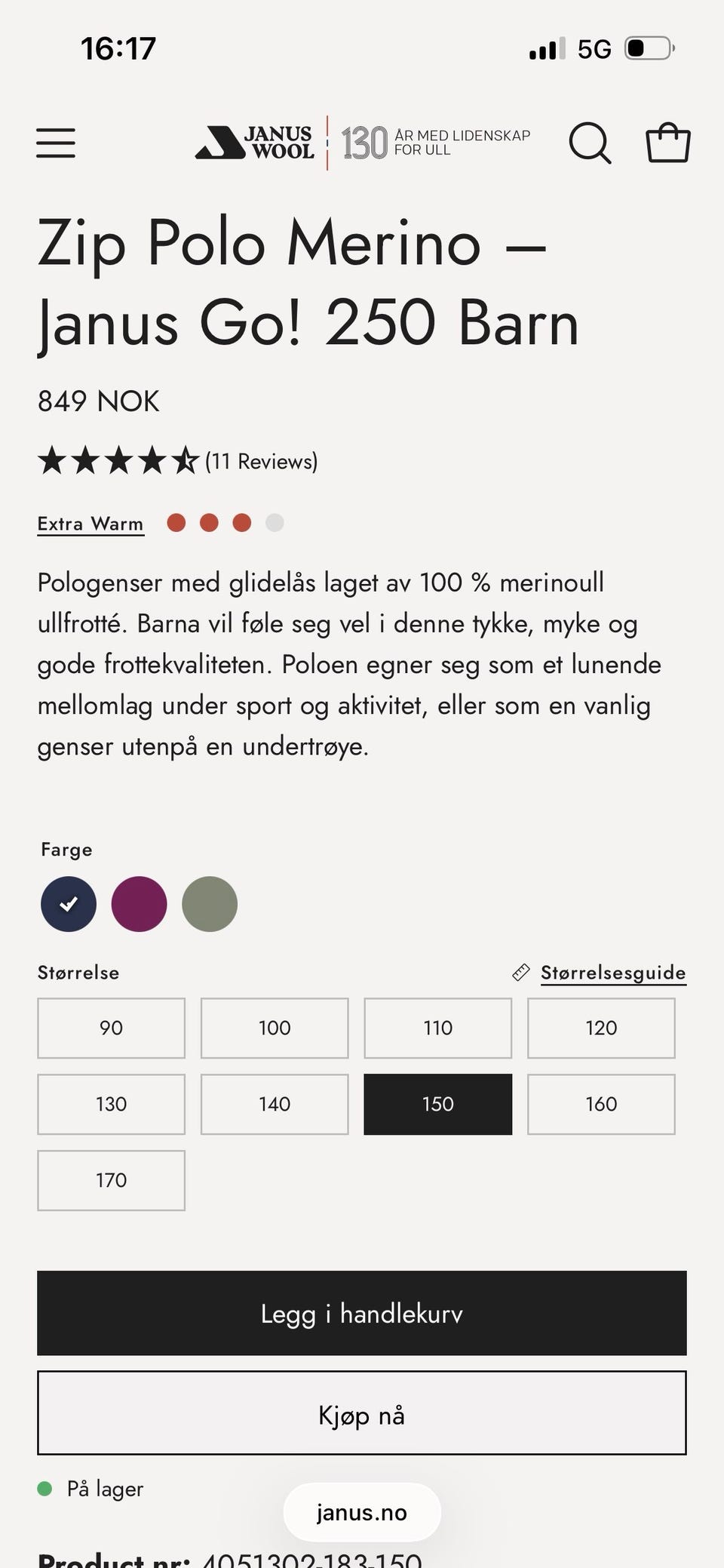Select the purple color swatch
This screenshot has width=724, height=1568.
[139, 904]
